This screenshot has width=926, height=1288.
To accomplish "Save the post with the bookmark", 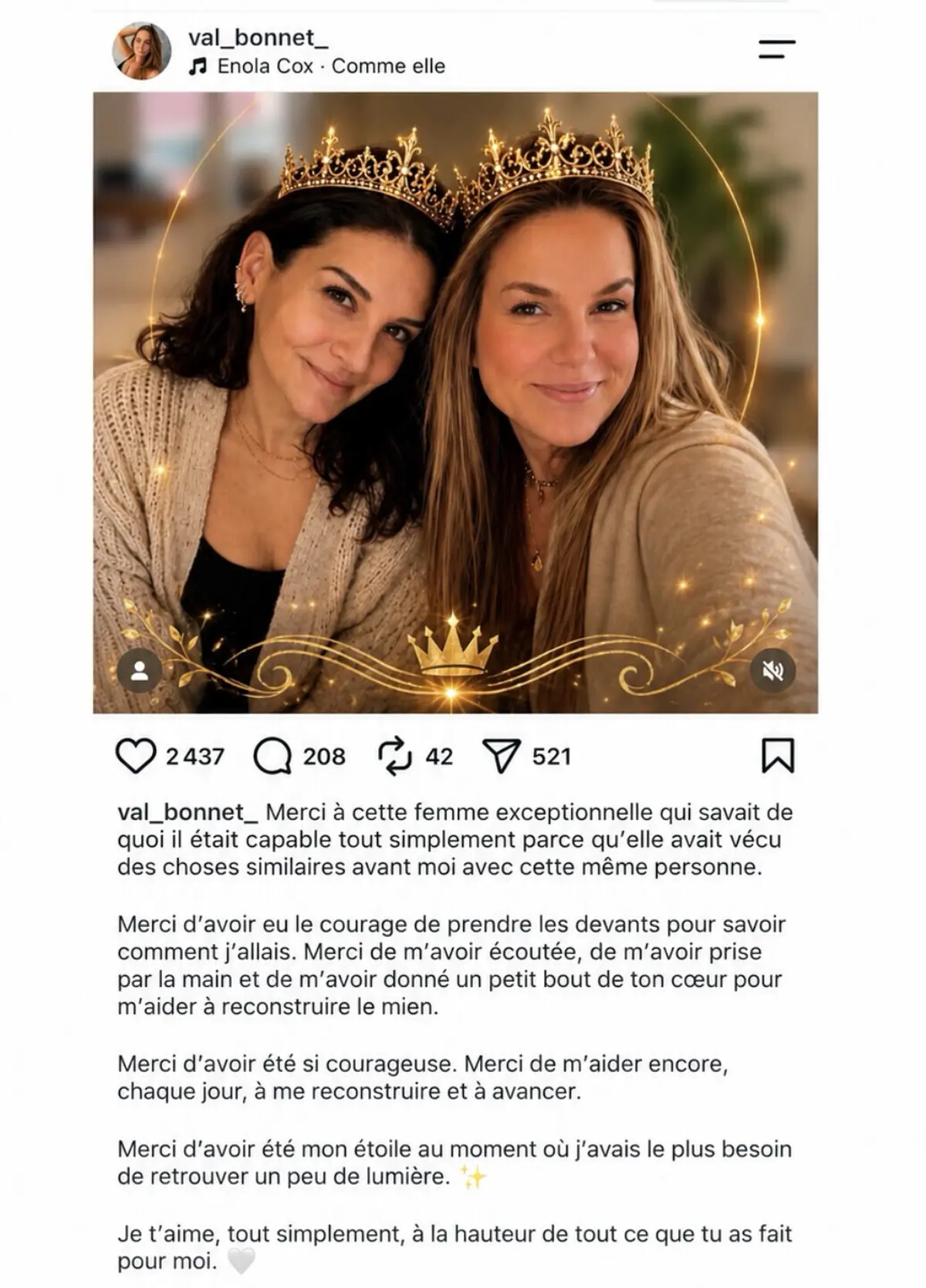I will coord(778,756).
